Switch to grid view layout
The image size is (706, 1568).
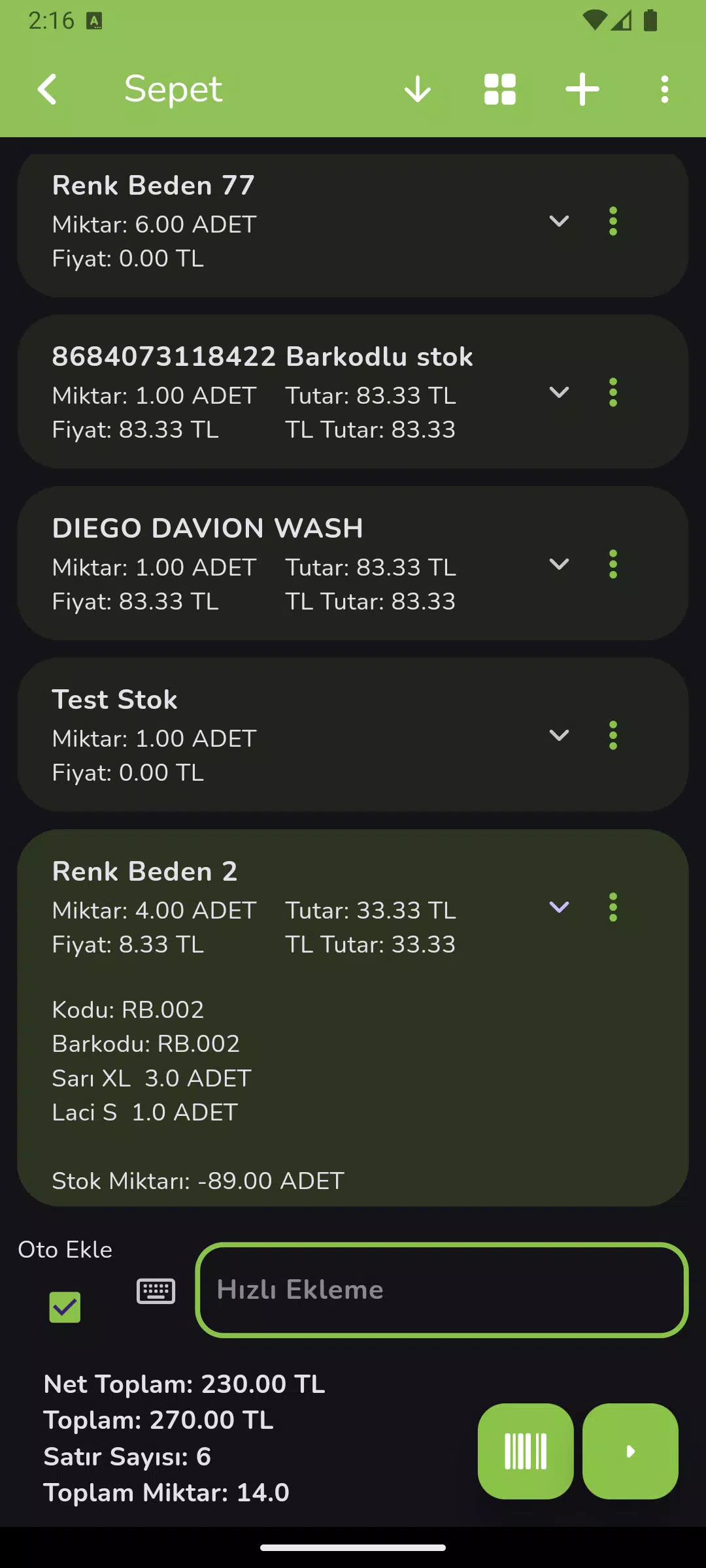coord(500,89)
